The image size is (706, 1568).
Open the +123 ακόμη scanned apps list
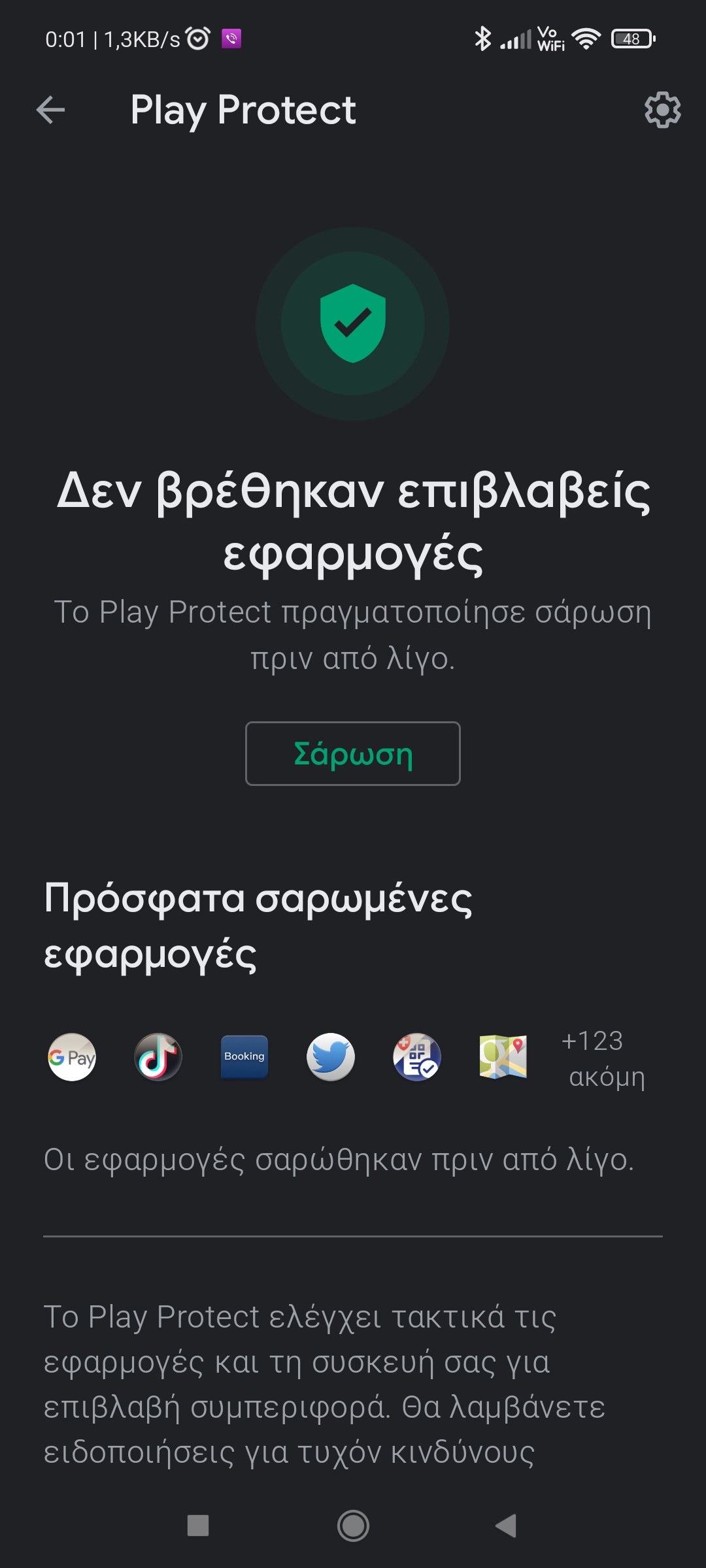603,1058
